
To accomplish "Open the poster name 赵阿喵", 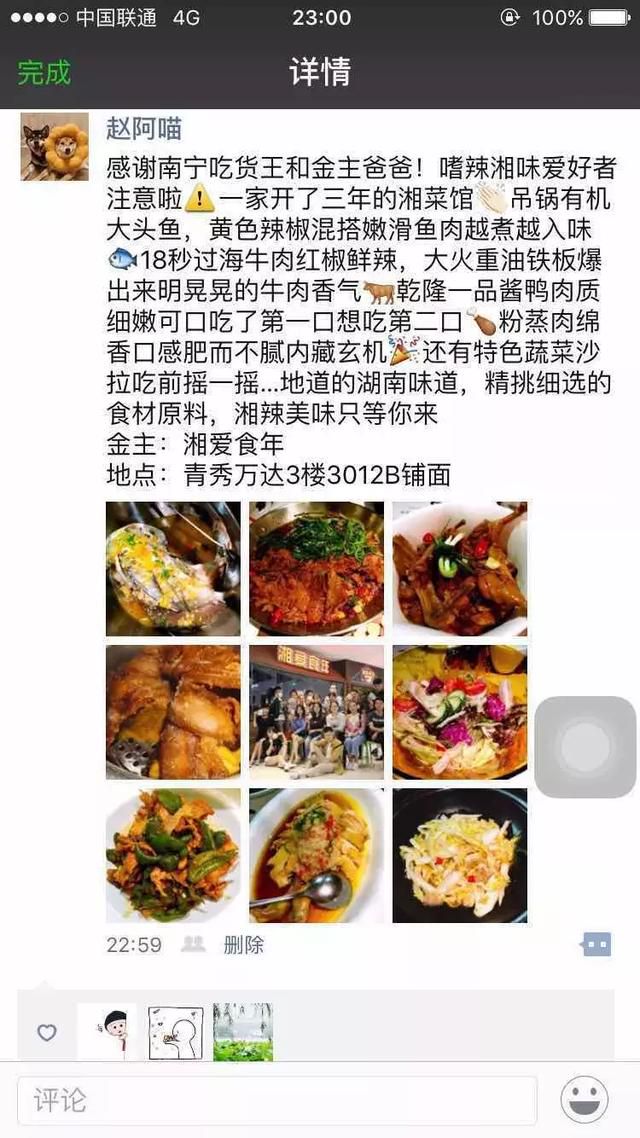I will tap(144, 129).
